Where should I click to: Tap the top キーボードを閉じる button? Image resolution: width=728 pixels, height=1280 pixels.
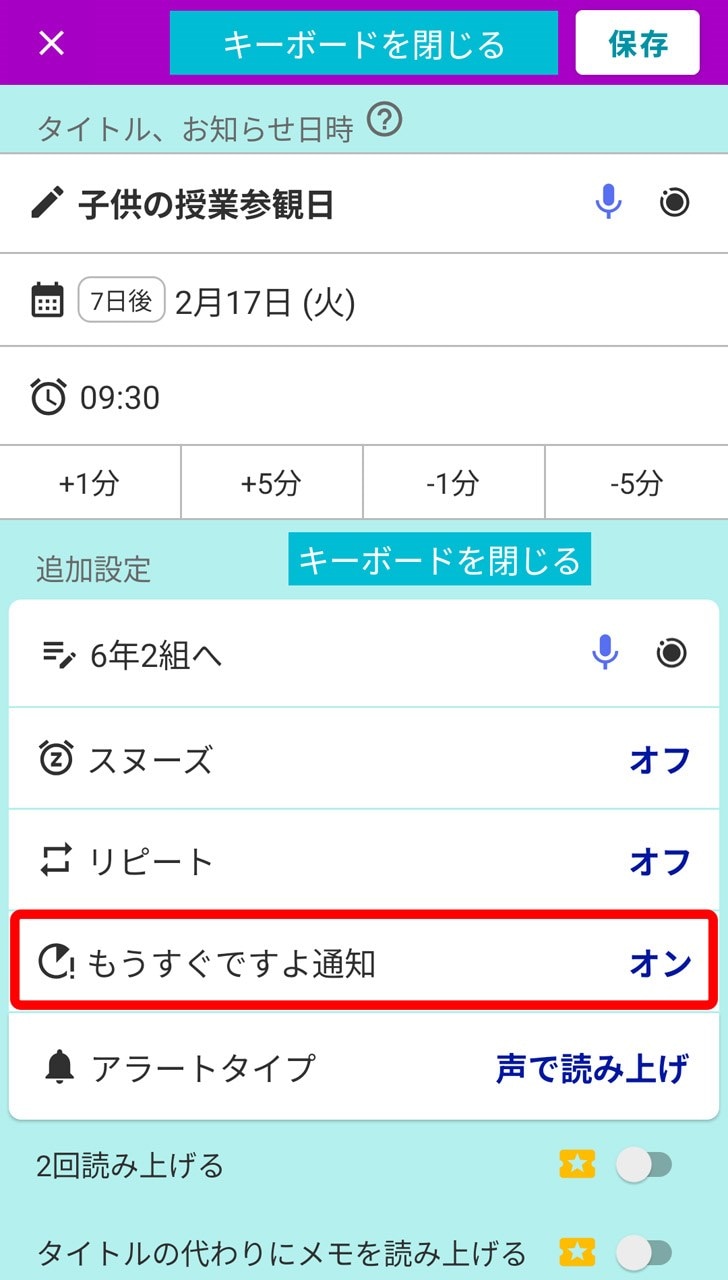click(x=363, y=43)
